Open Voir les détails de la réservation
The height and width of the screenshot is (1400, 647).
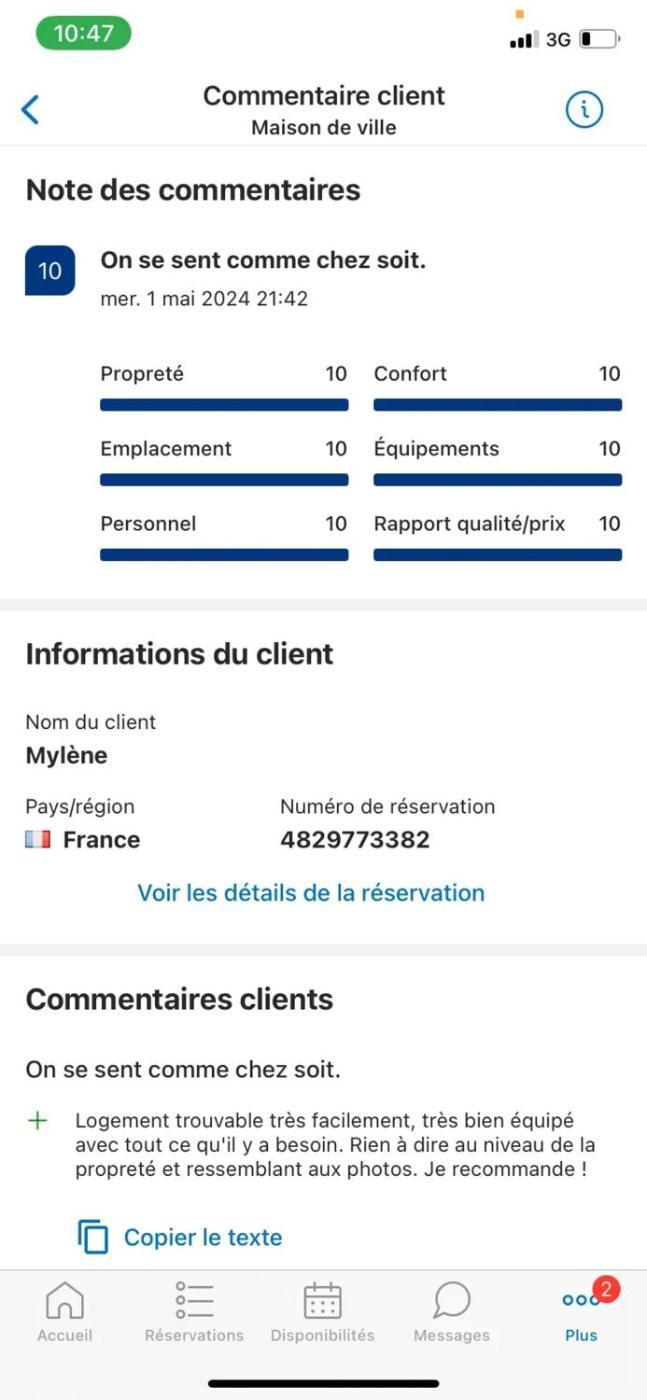pos(311,893)
